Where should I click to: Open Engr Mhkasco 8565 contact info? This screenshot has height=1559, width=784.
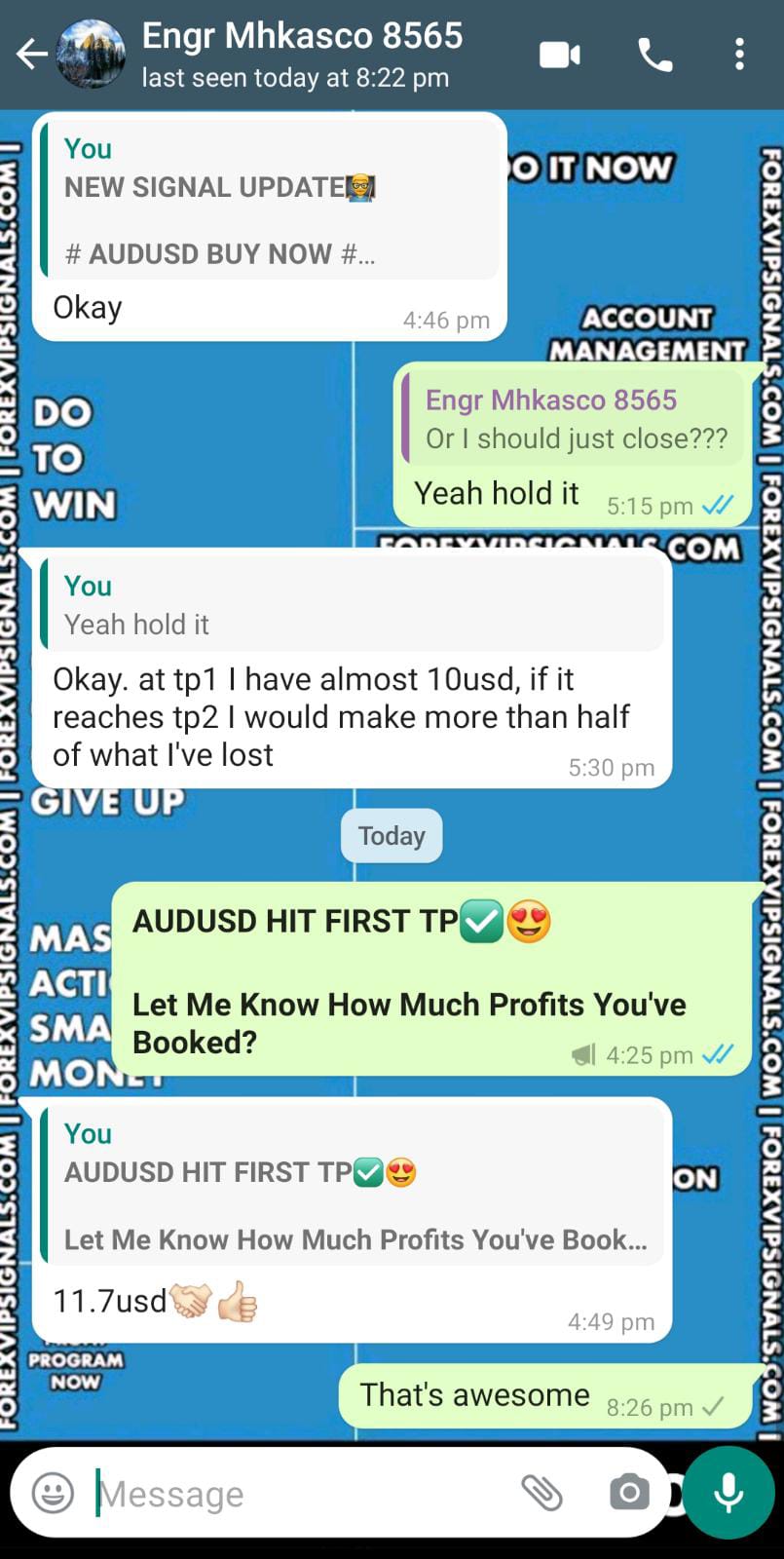click(x=302, y=55)
